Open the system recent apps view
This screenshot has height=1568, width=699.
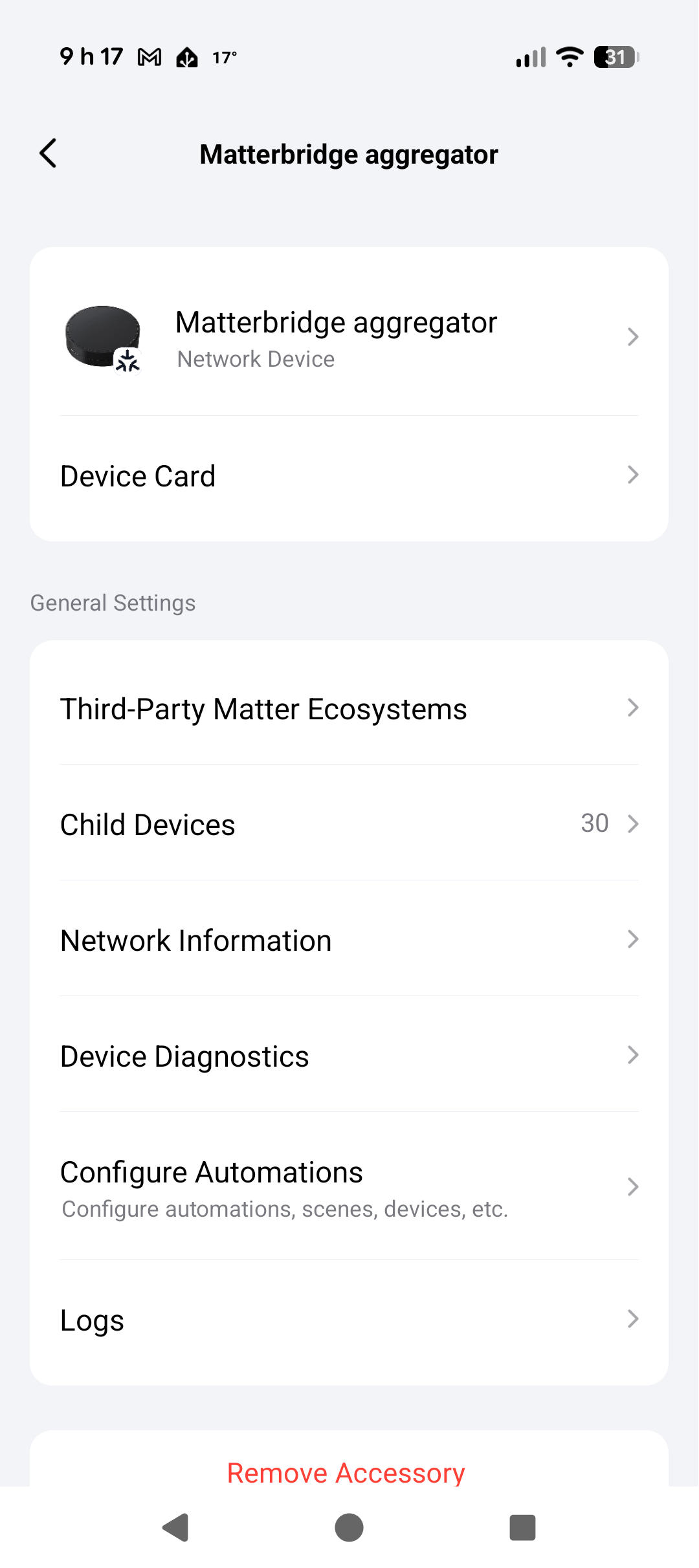[522, 1528]
